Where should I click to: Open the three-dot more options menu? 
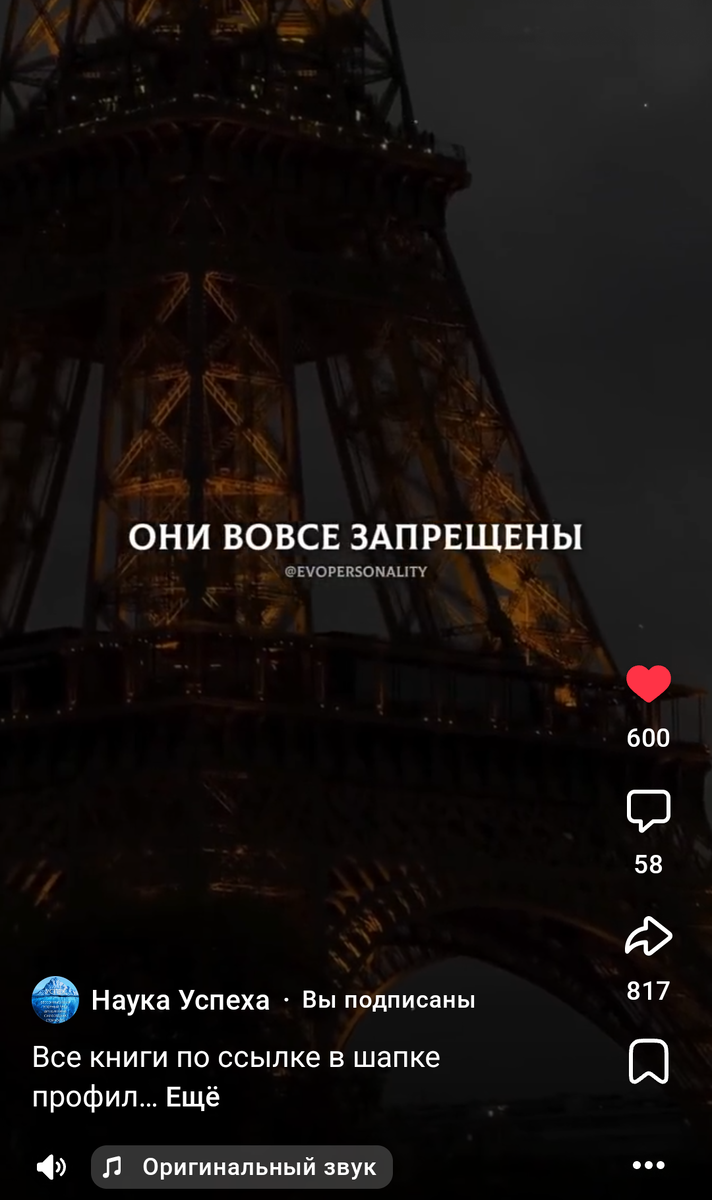[x=648, y=1166]
